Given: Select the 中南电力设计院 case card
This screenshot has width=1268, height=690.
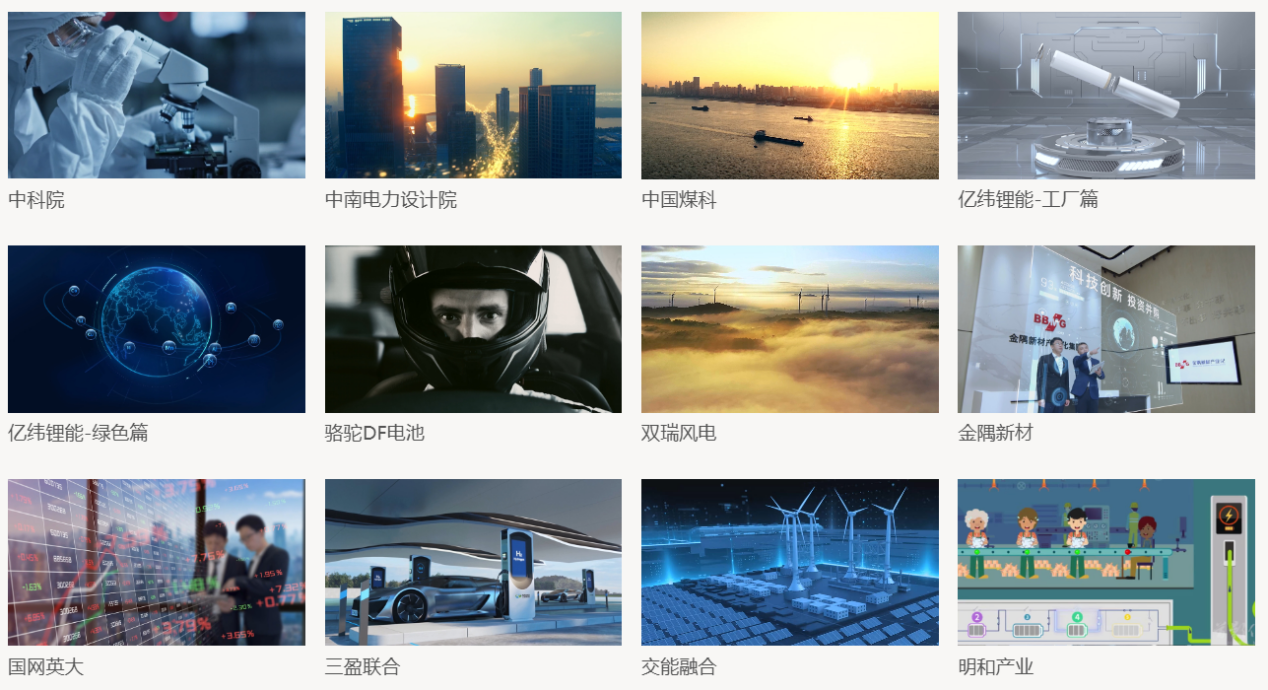Looking at the screenshot, I should (x=473, y=96).
